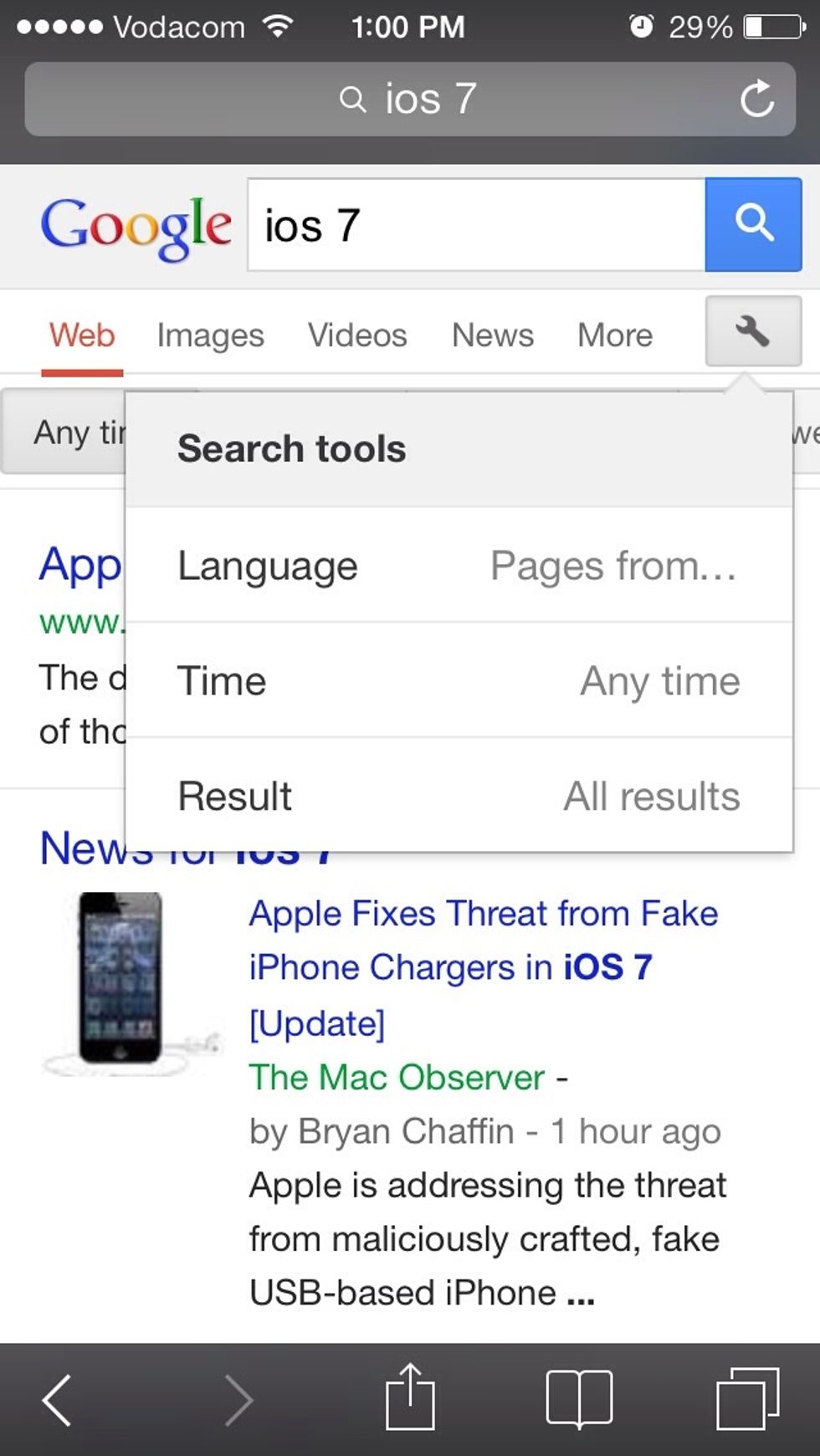820x1456 pixels.
Task: Tap the blue search magnifier button
Action: tap(753, 224)
